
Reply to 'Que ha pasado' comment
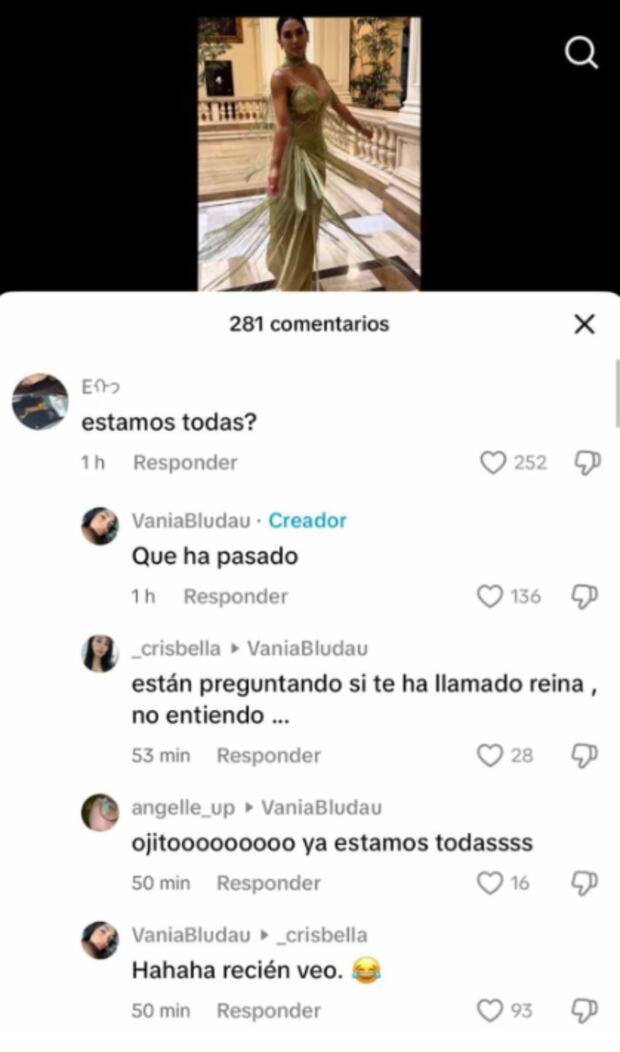pyautogui.click(x=235, y=596)
